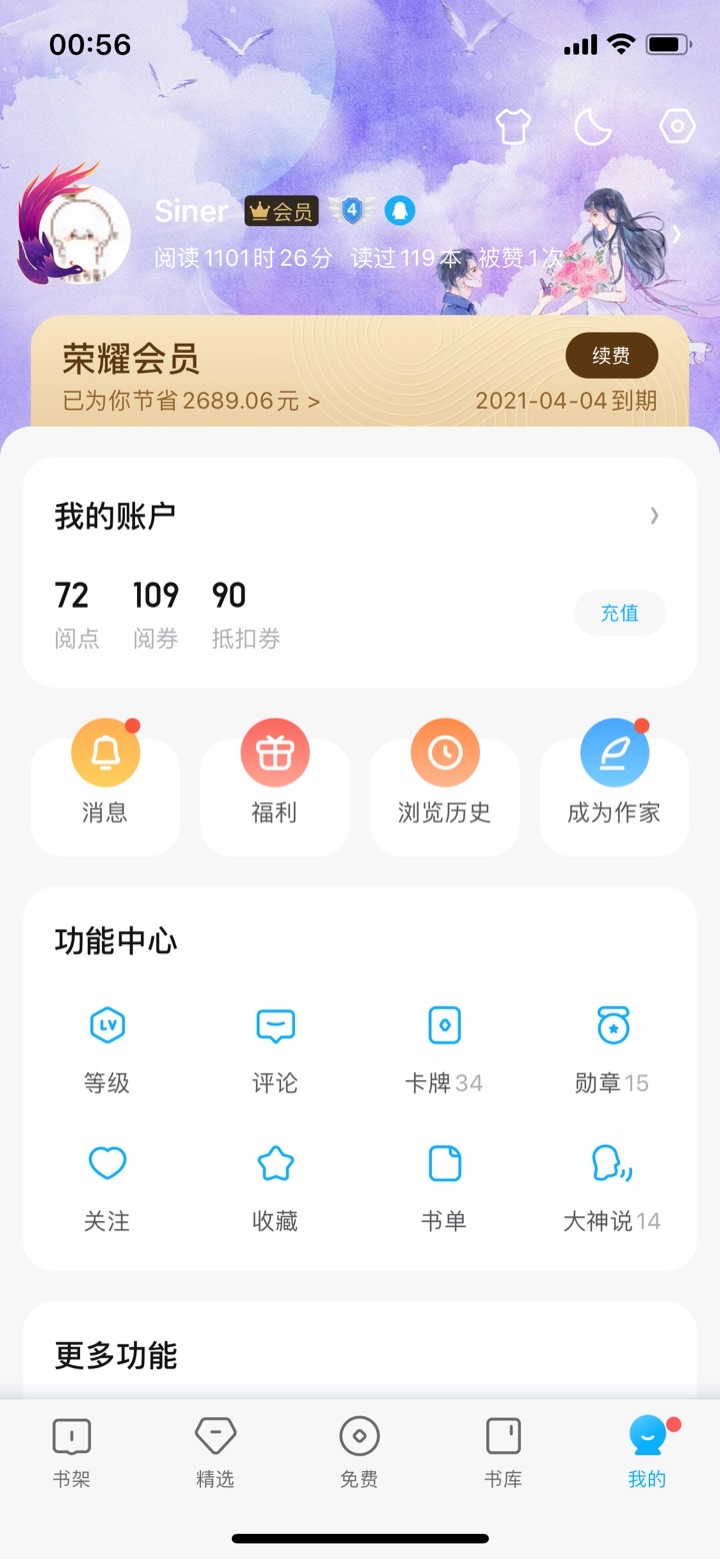Open 收藏 favorites
This screenshot has height=1560, width=720.
pyautogui.click(x=275, y=1187)
